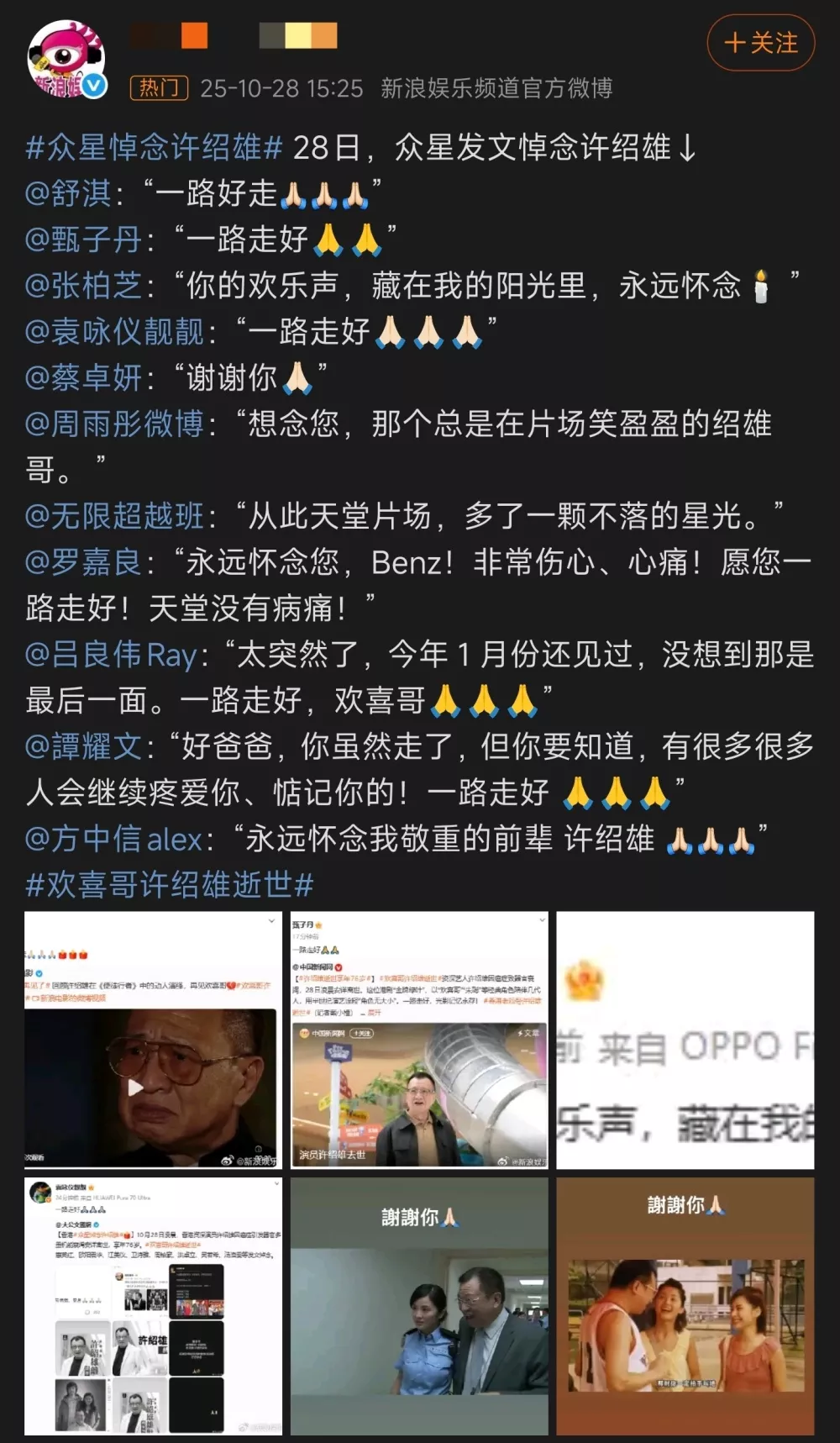Open the 謝謝你 image with policewoman
The height and width of the screenshot is (1443, 840).
tap(418, 1306)
